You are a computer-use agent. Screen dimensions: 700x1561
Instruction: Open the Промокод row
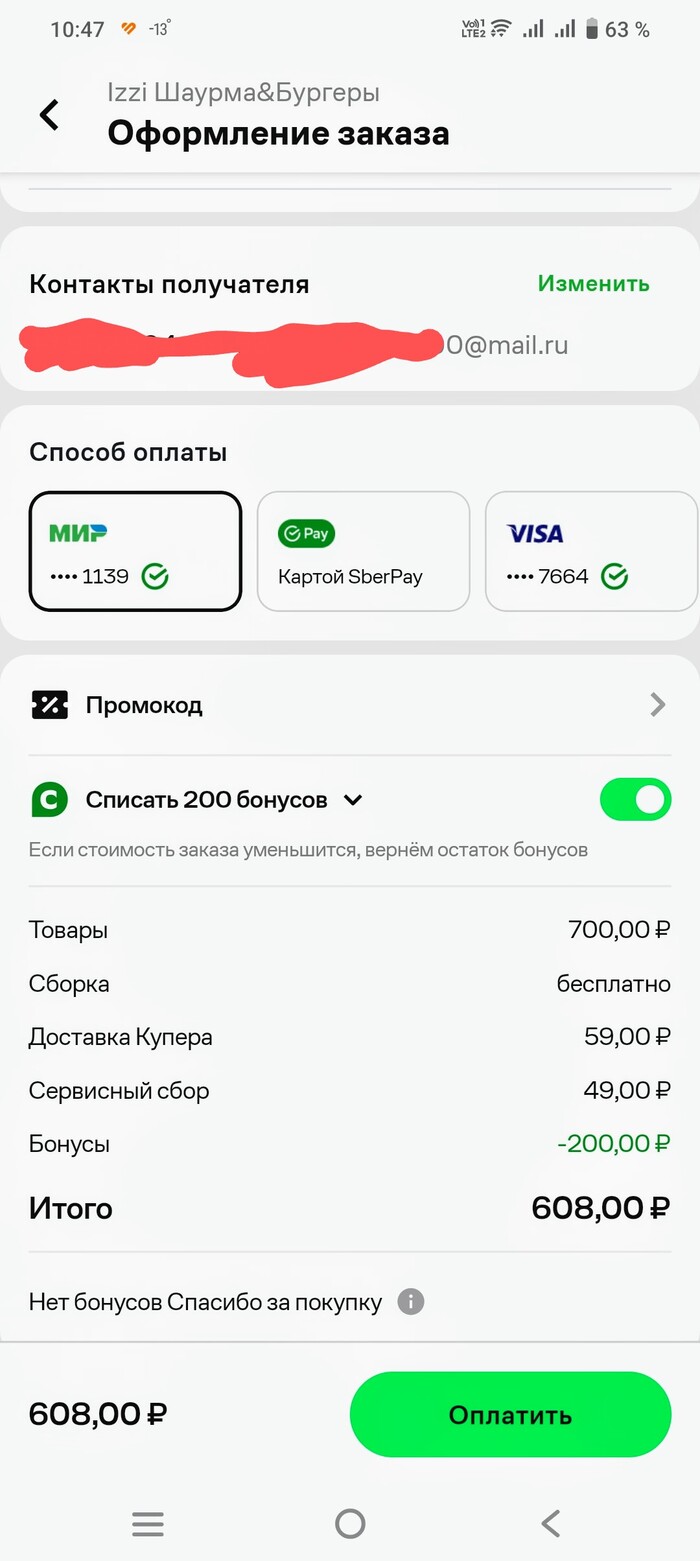click(350, 705)
